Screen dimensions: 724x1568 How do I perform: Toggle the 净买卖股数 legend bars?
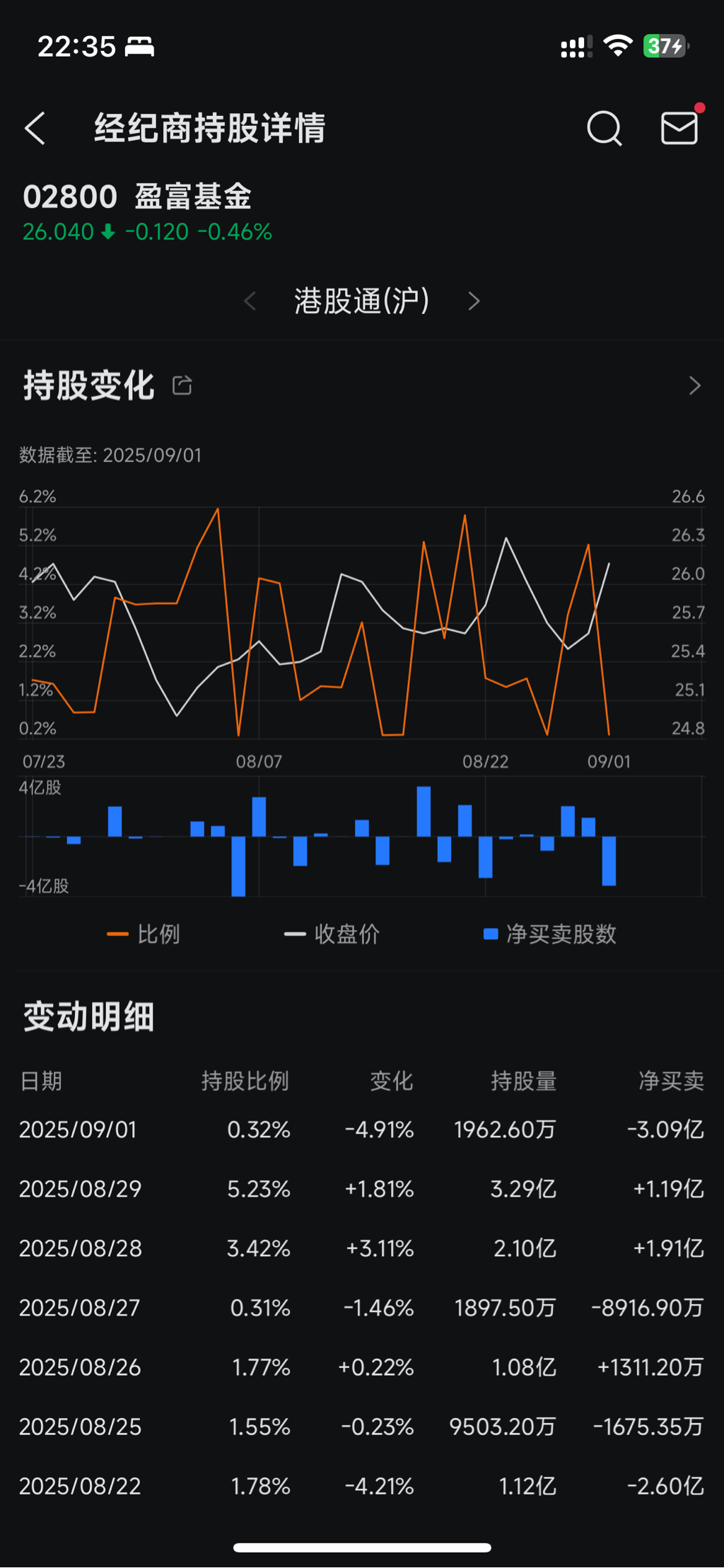pos(549,934)
